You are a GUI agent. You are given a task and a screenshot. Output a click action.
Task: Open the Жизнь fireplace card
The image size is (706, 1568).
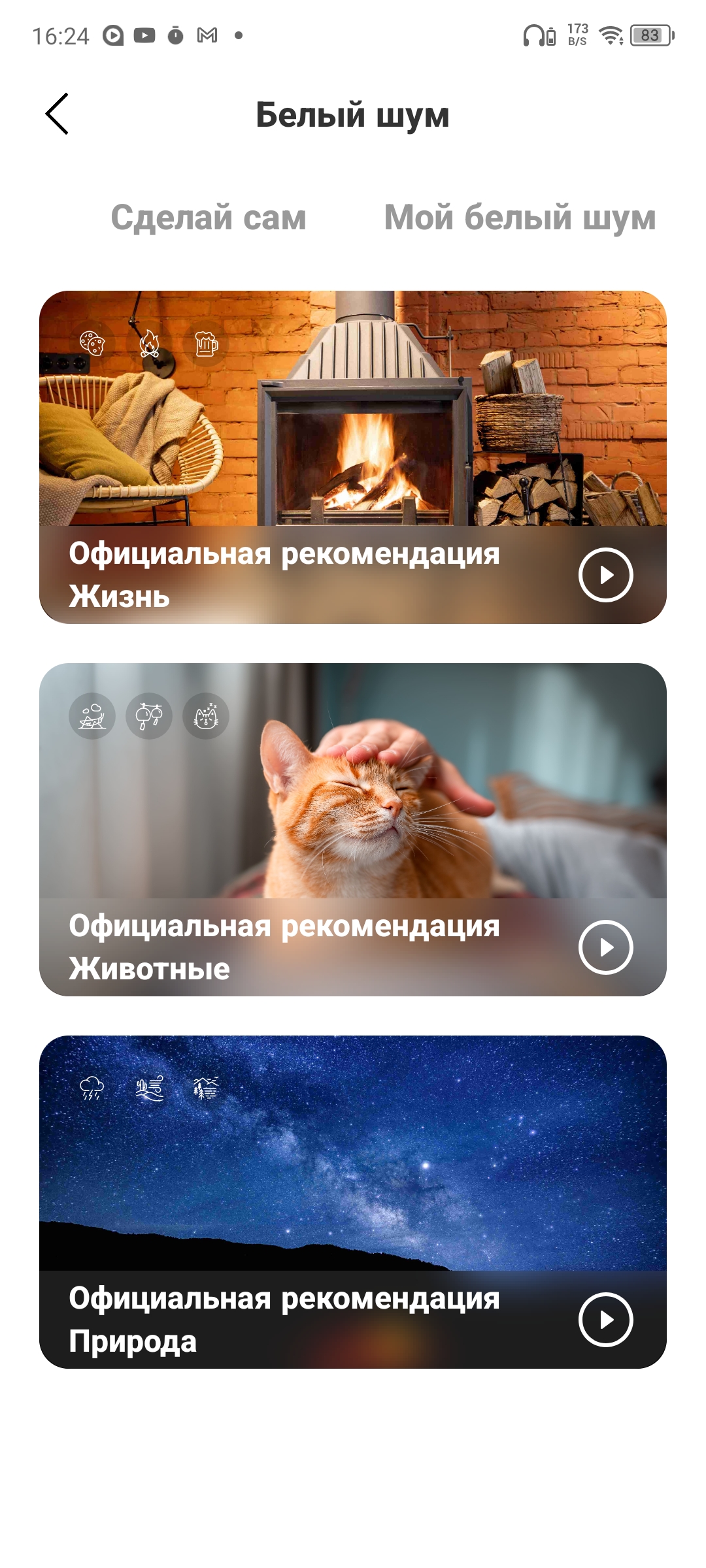click(x=353, y=457)
